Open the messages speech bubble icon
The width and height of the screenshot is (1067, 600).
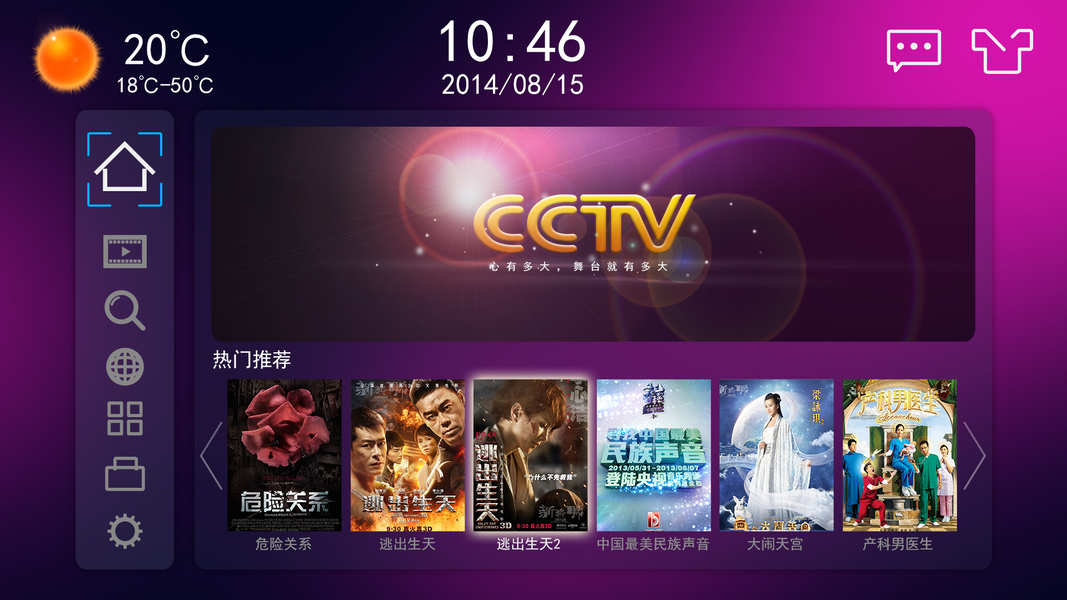913,50
